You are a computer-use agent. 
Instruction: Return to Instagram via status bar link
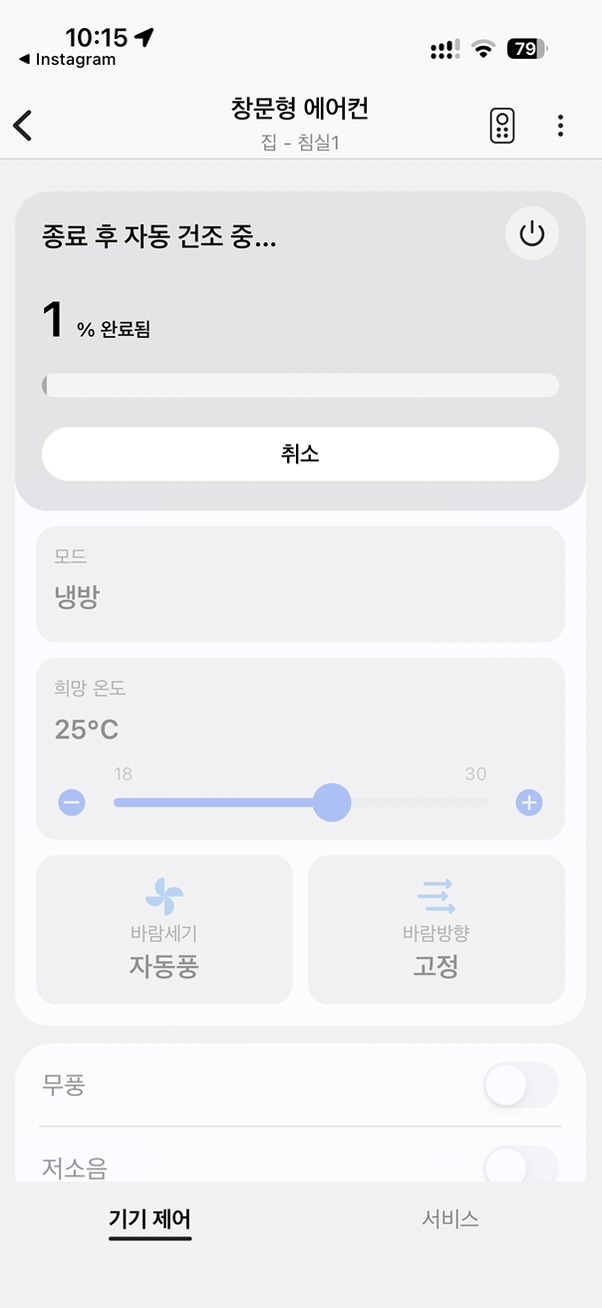tap(67, 59)
